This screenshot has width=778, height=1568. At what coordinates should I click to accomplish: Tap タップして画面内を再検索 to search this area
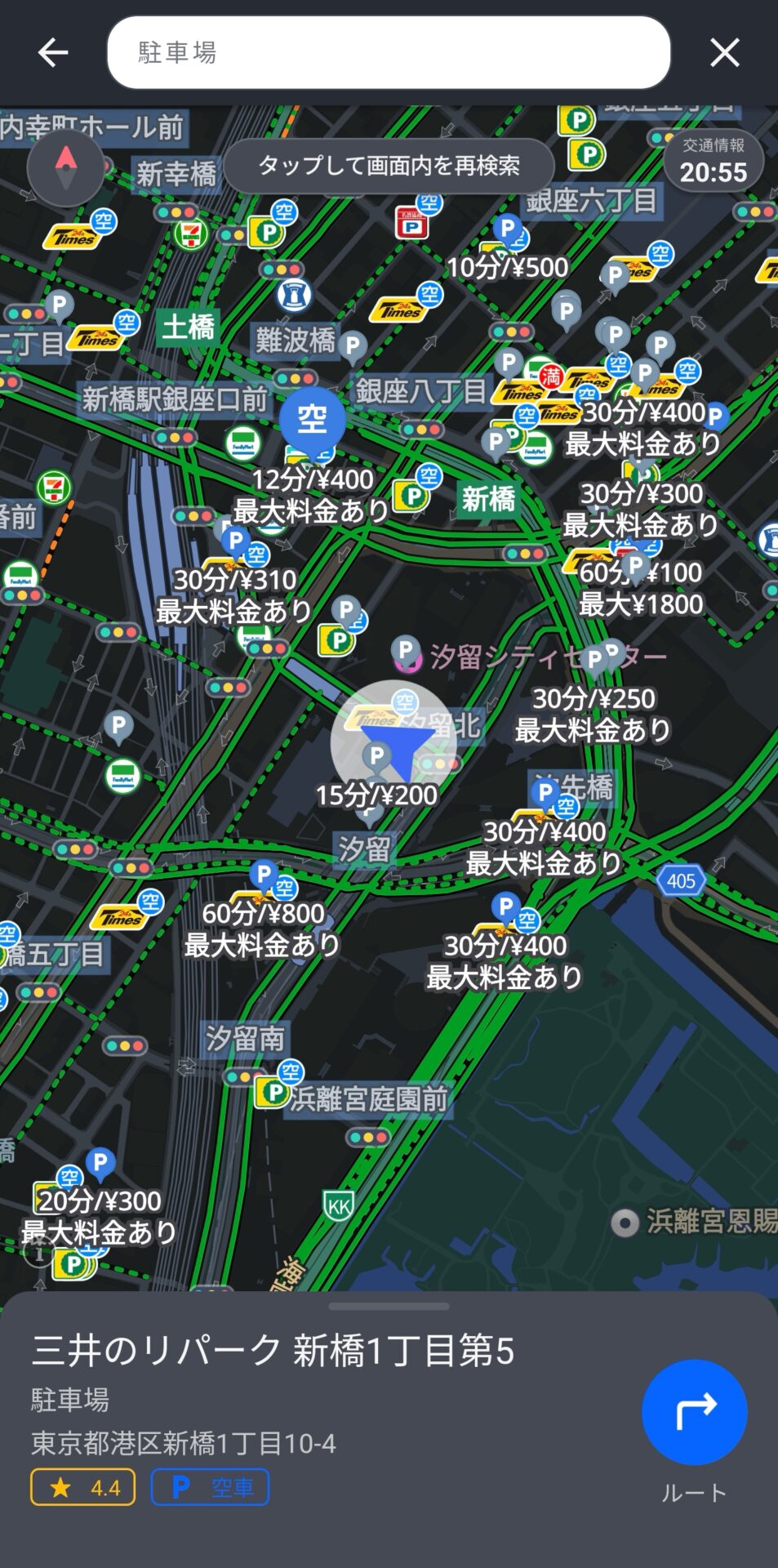tap(389, 166)
